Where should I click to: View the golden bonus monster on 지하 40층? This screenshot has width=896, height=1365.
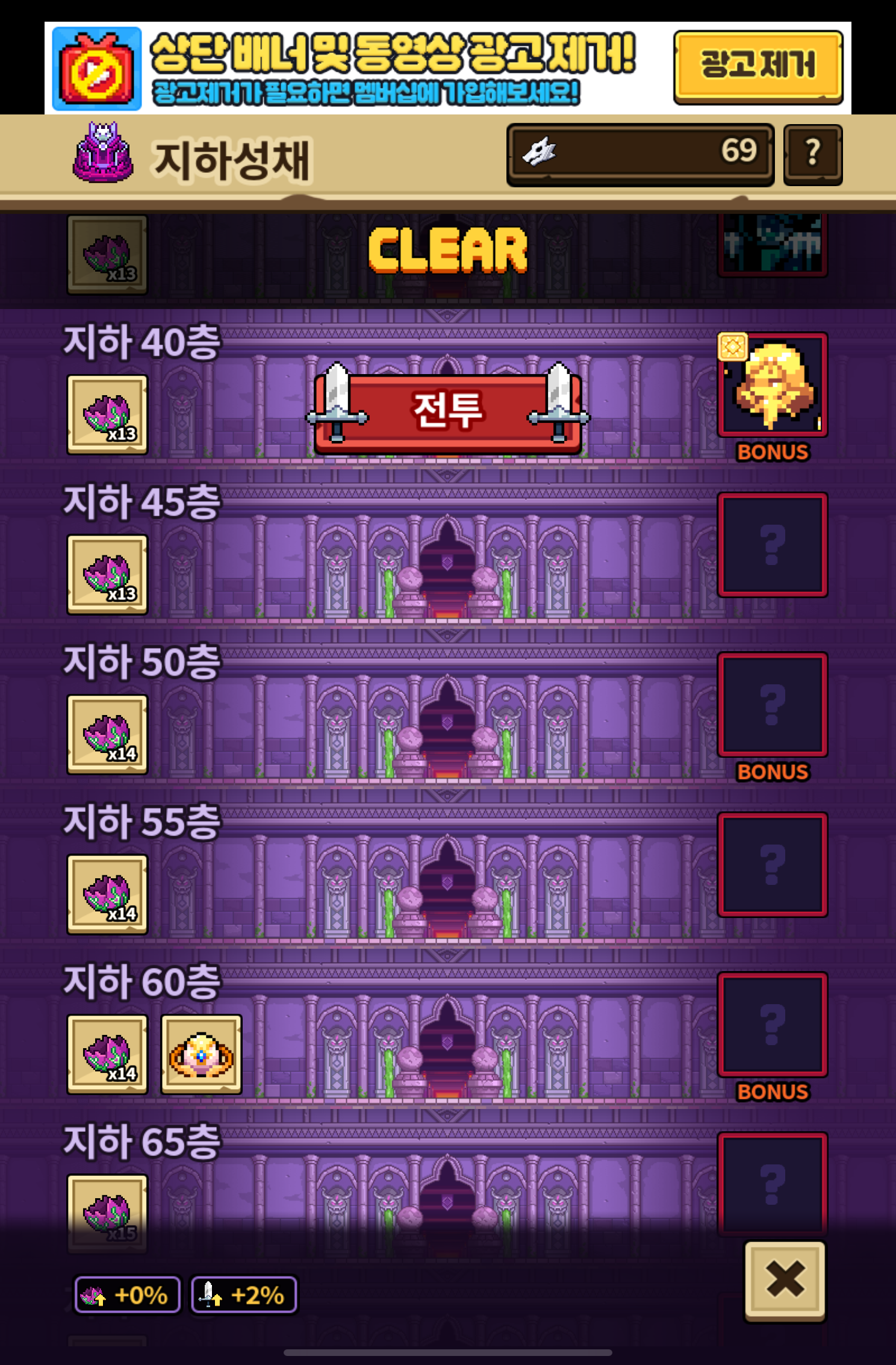tap(772, 385)
